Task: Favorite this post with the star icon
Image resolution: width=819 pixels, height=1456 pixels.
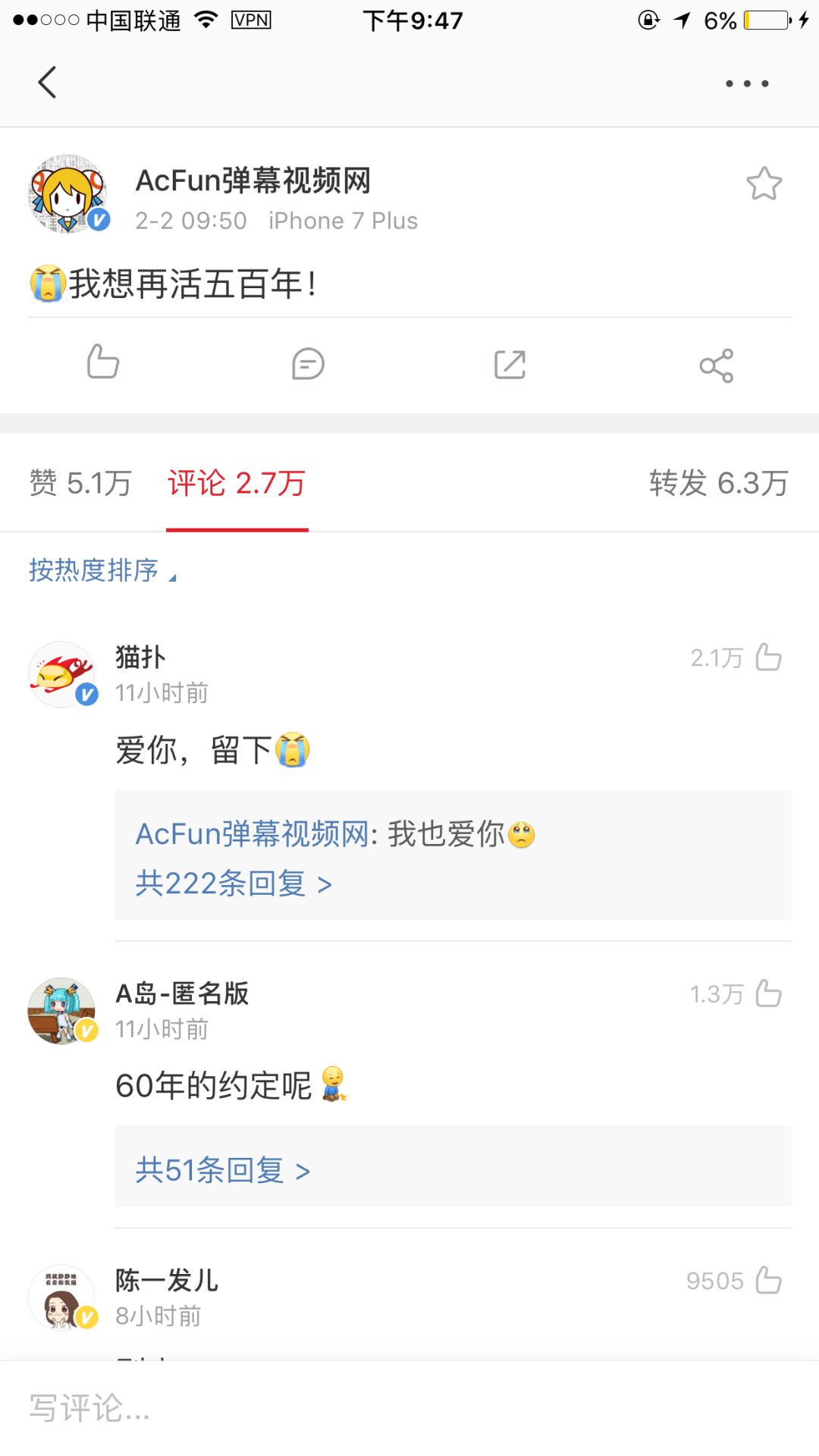Action: coord(764,184)
